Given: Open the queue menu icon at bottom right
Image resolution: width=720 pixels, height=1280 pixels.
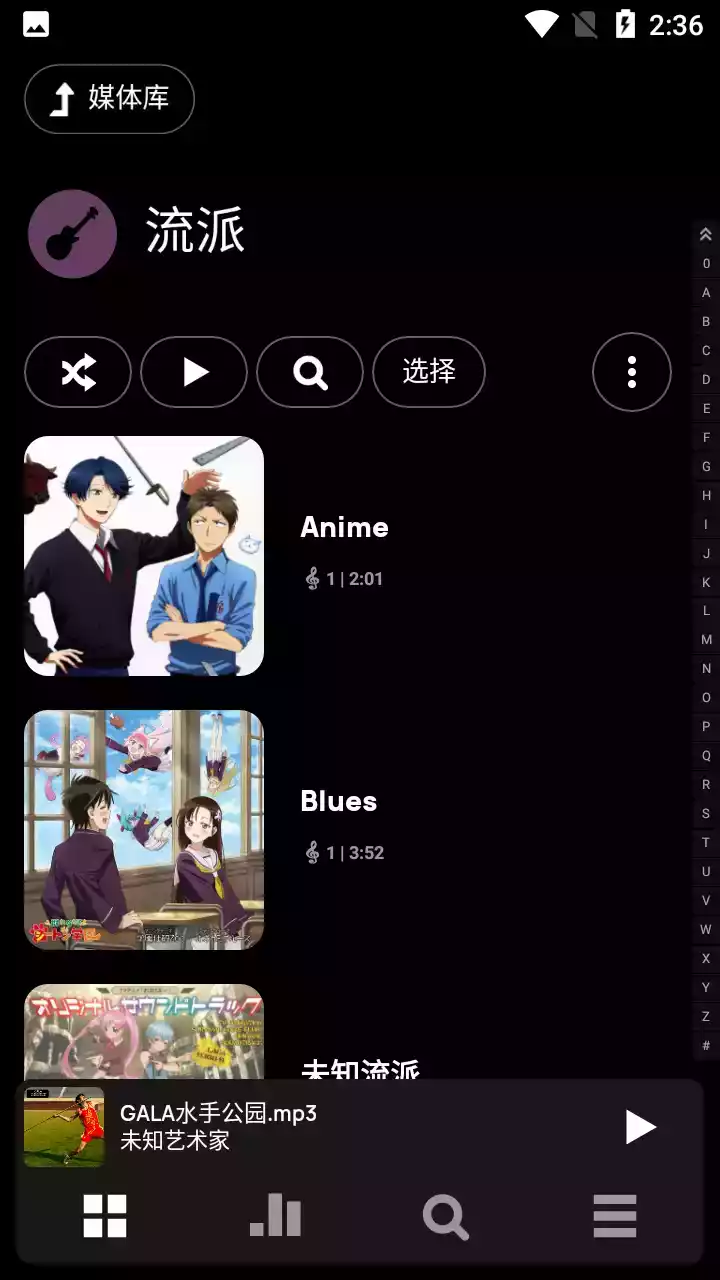Looking at the screenshot, I should tap(614, 1217).
